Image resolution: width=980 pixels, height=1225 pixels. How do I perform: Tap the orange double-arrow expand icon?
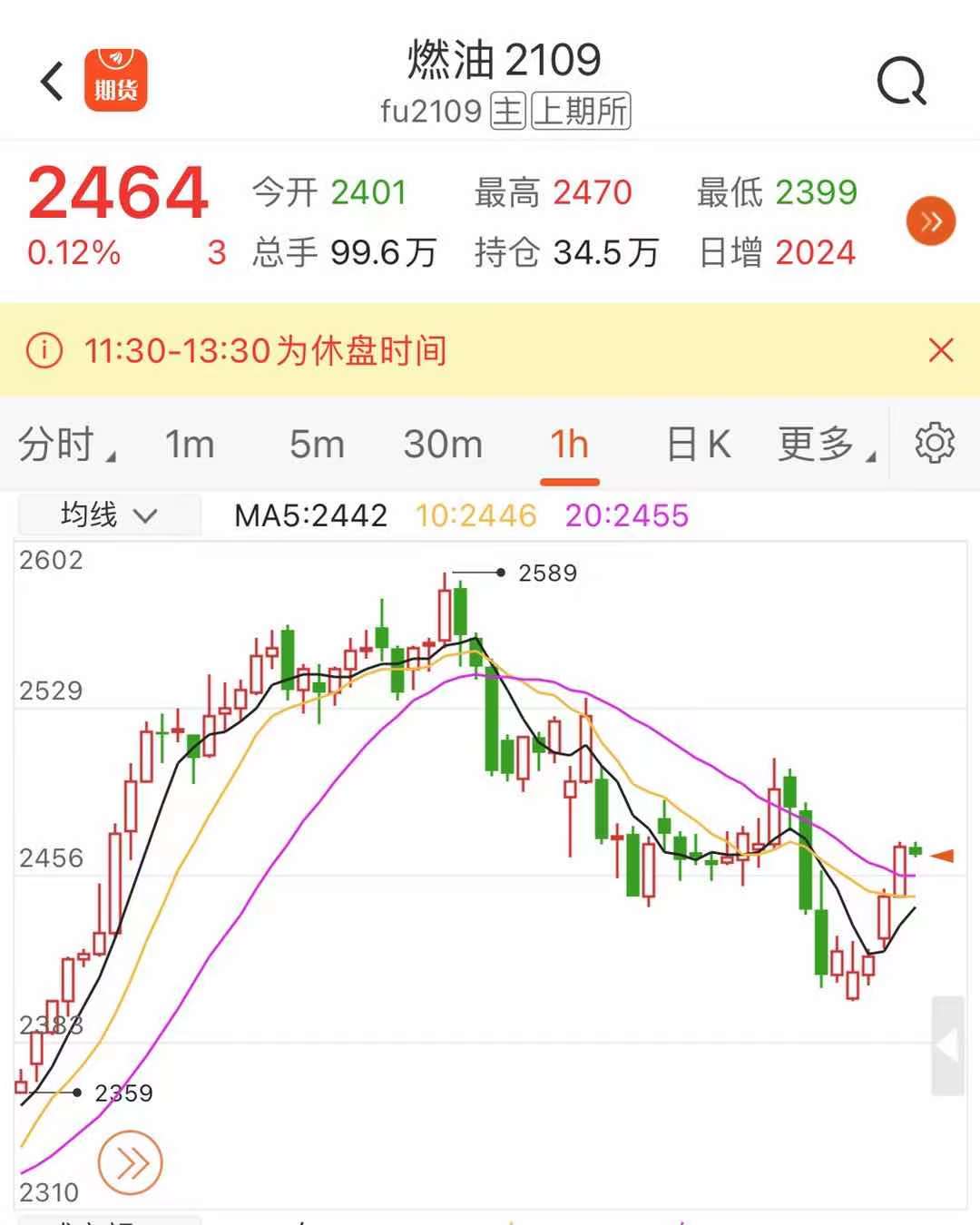point(930,220)
